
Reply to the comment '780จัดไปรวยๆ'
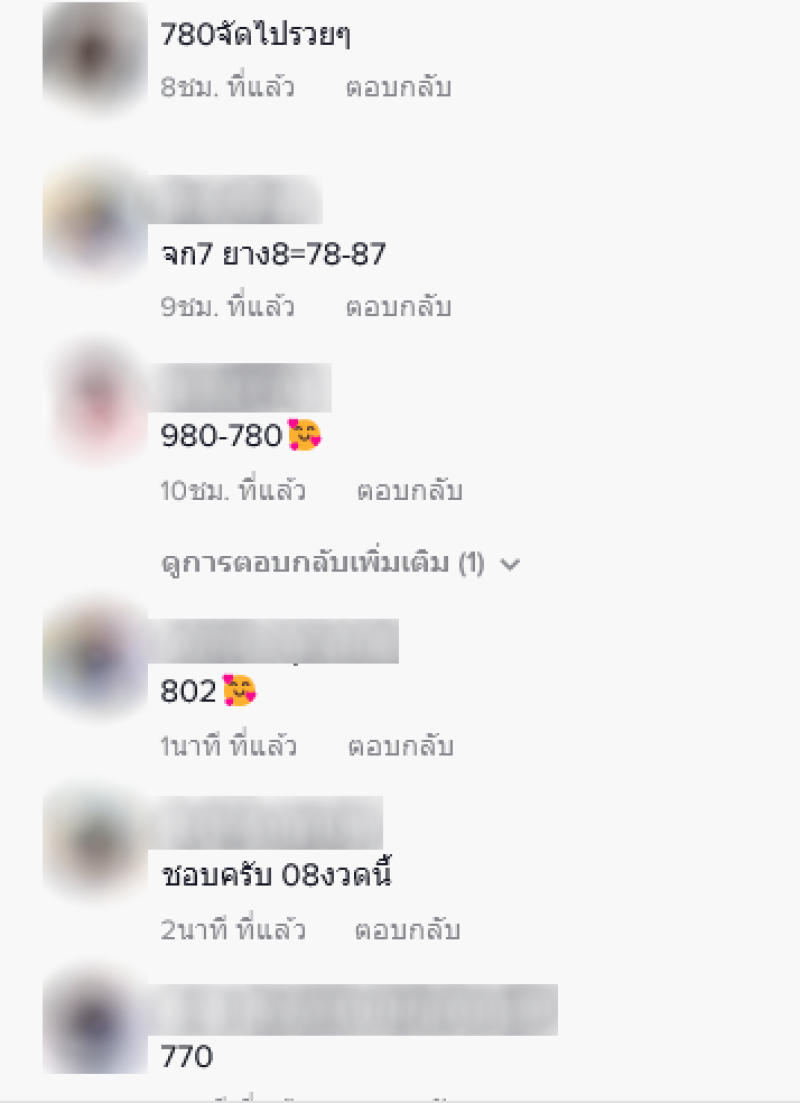pos(398,87)
